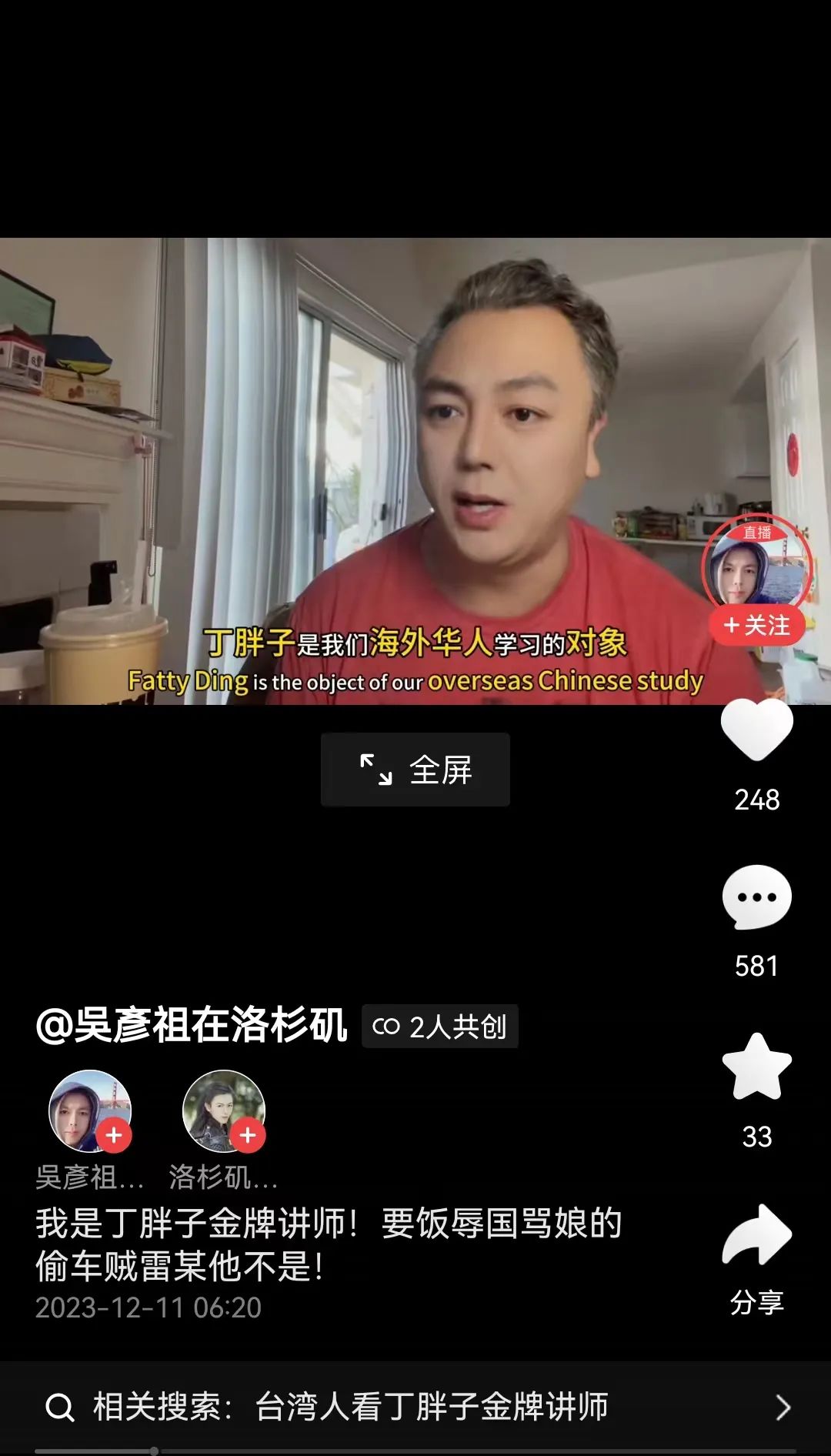The height and width of the screenshot is (1456, 831).
Task: Tap the red plus on 吳彥祖's avatar
Action: [115, 1132]
